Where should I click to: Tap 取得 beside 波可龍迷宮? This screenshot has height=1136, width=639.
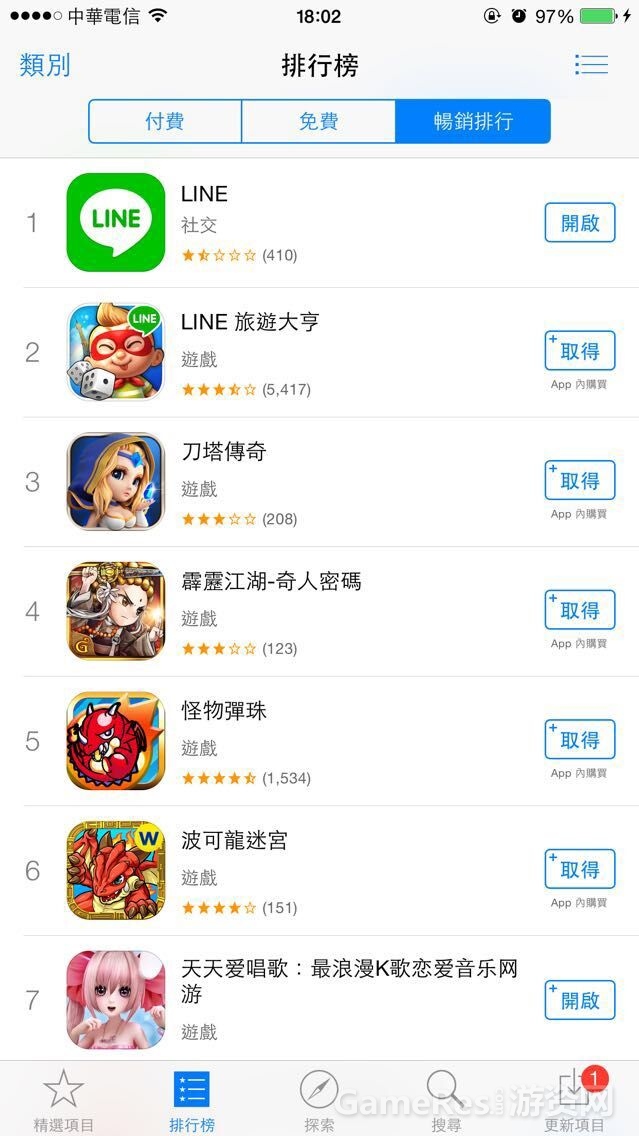point(579,870)
